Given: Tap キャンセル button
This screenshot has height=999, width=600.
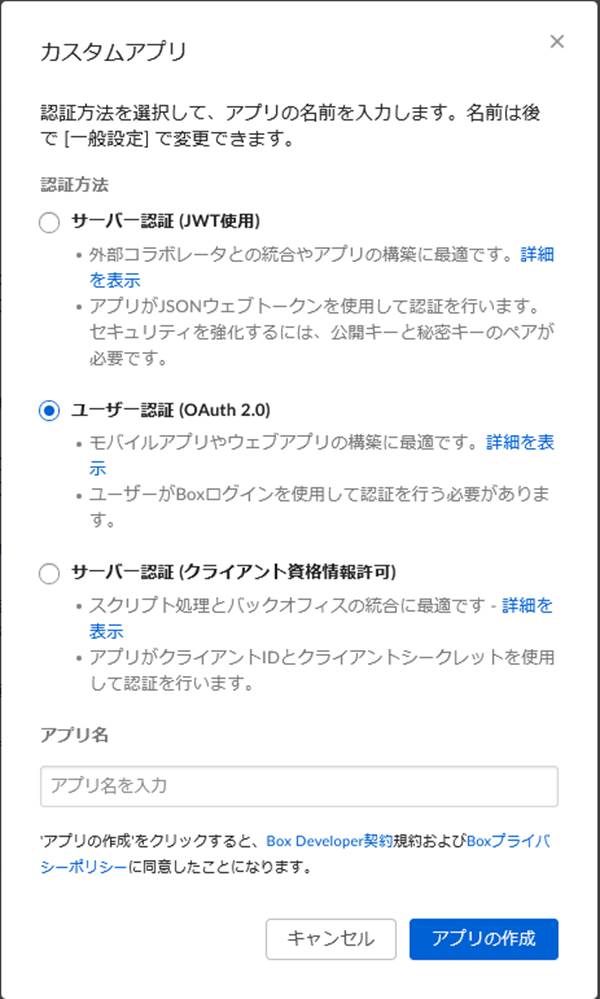Looking at the screenshot, I should (x=331, y=938).
